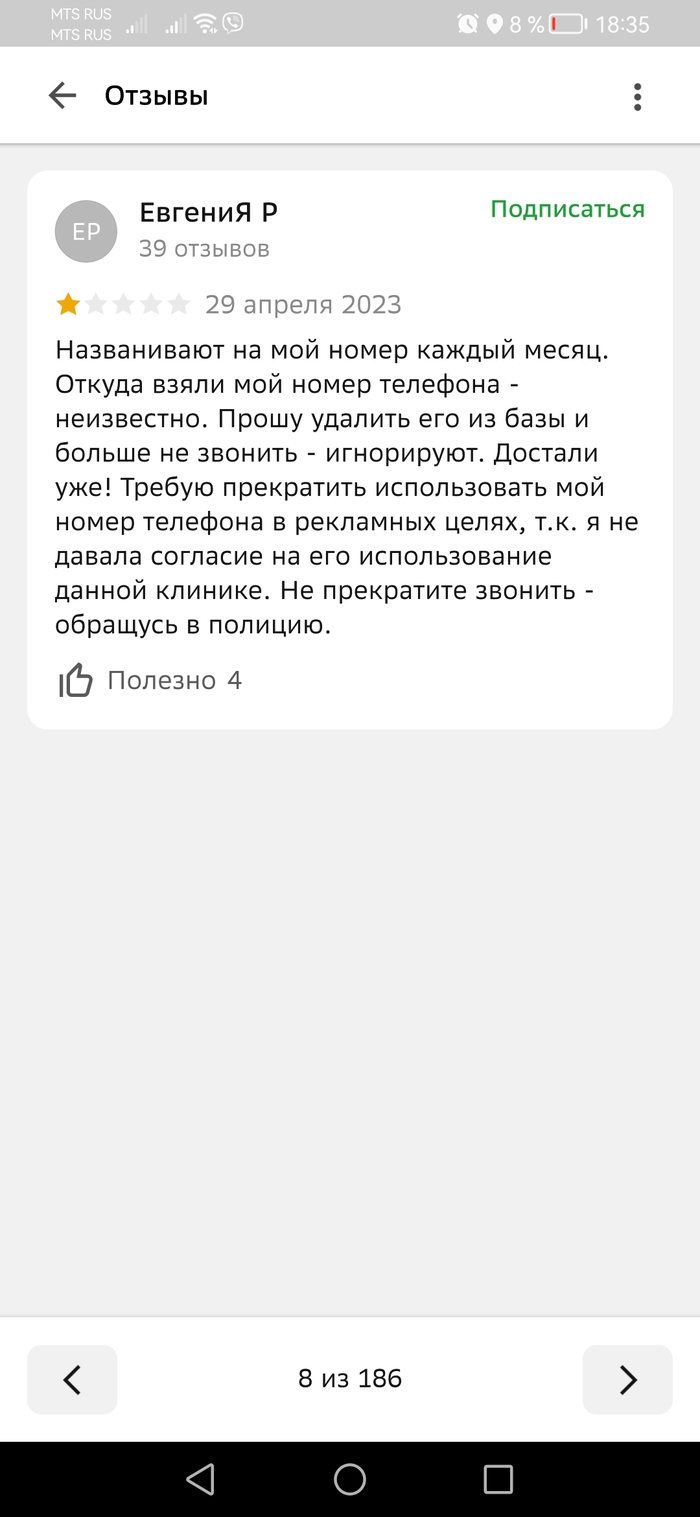Open ЕвгениЯ Р's profile avatar

[x=86, y=231]
